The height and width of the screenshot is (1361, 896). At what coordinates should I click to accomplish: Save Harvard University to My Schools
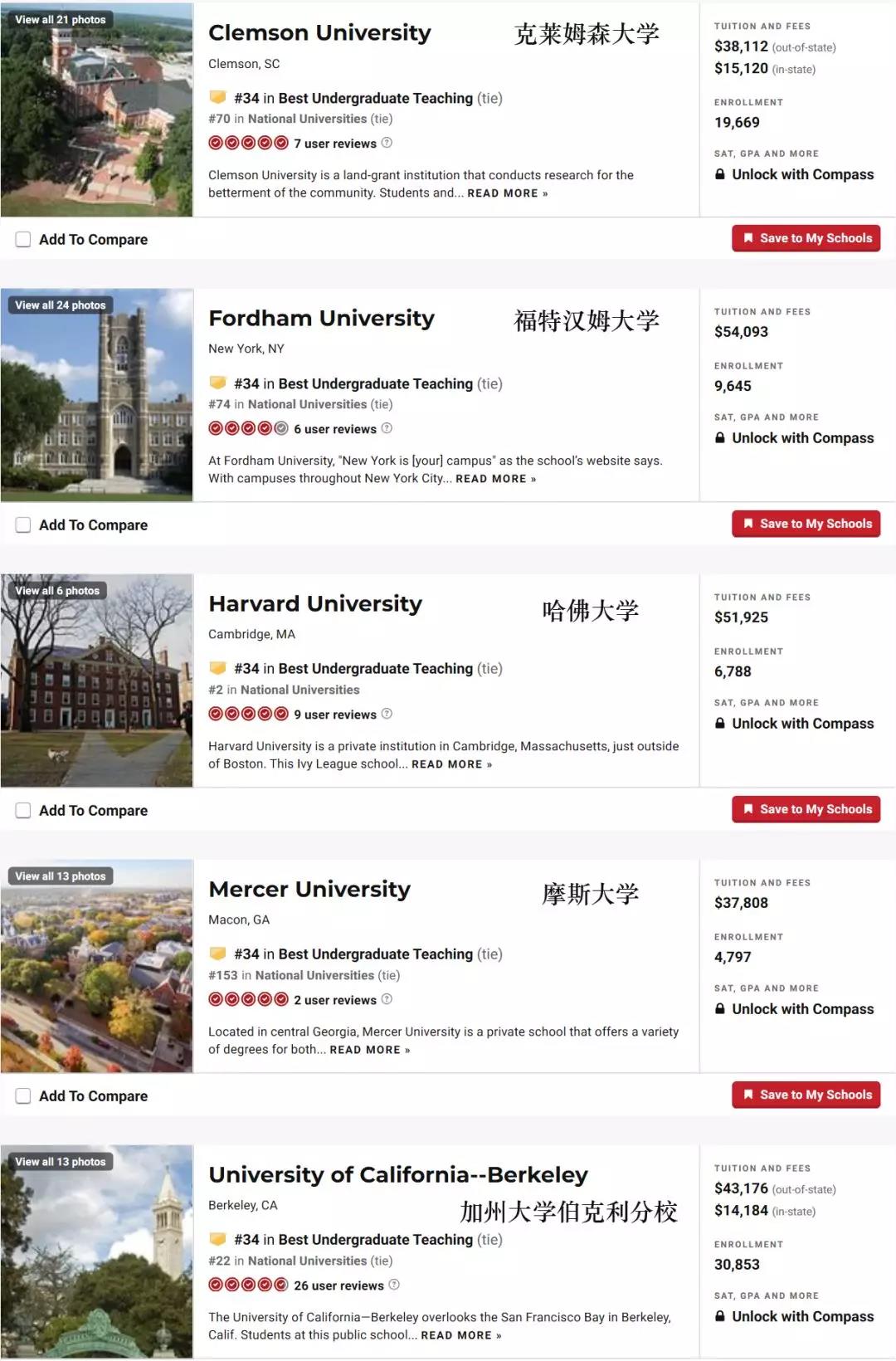click(x=806, y=809)
